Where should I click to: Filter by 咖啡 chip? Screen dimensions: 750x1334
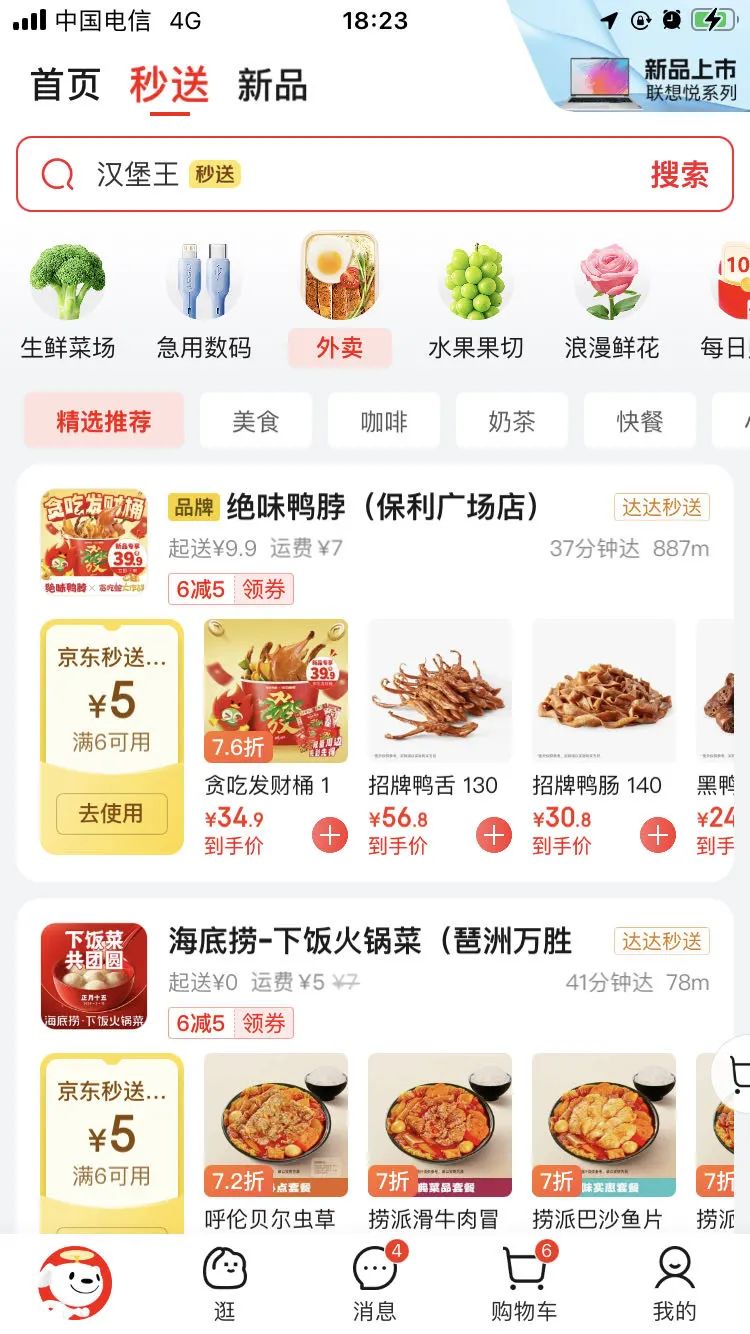(x=384, y=421)
